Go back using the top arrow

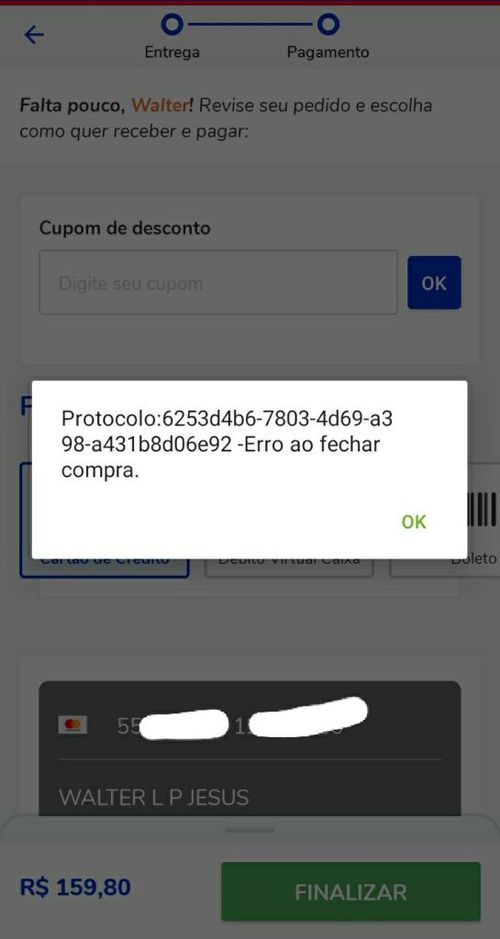34,35
